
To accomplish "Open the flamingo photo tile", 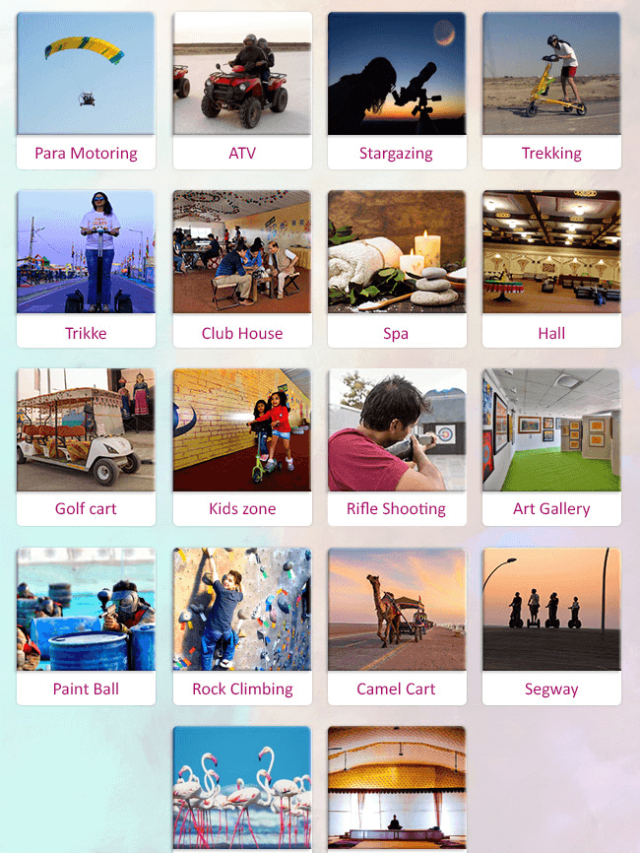I will pyautogui.click(x=242, y=790).
